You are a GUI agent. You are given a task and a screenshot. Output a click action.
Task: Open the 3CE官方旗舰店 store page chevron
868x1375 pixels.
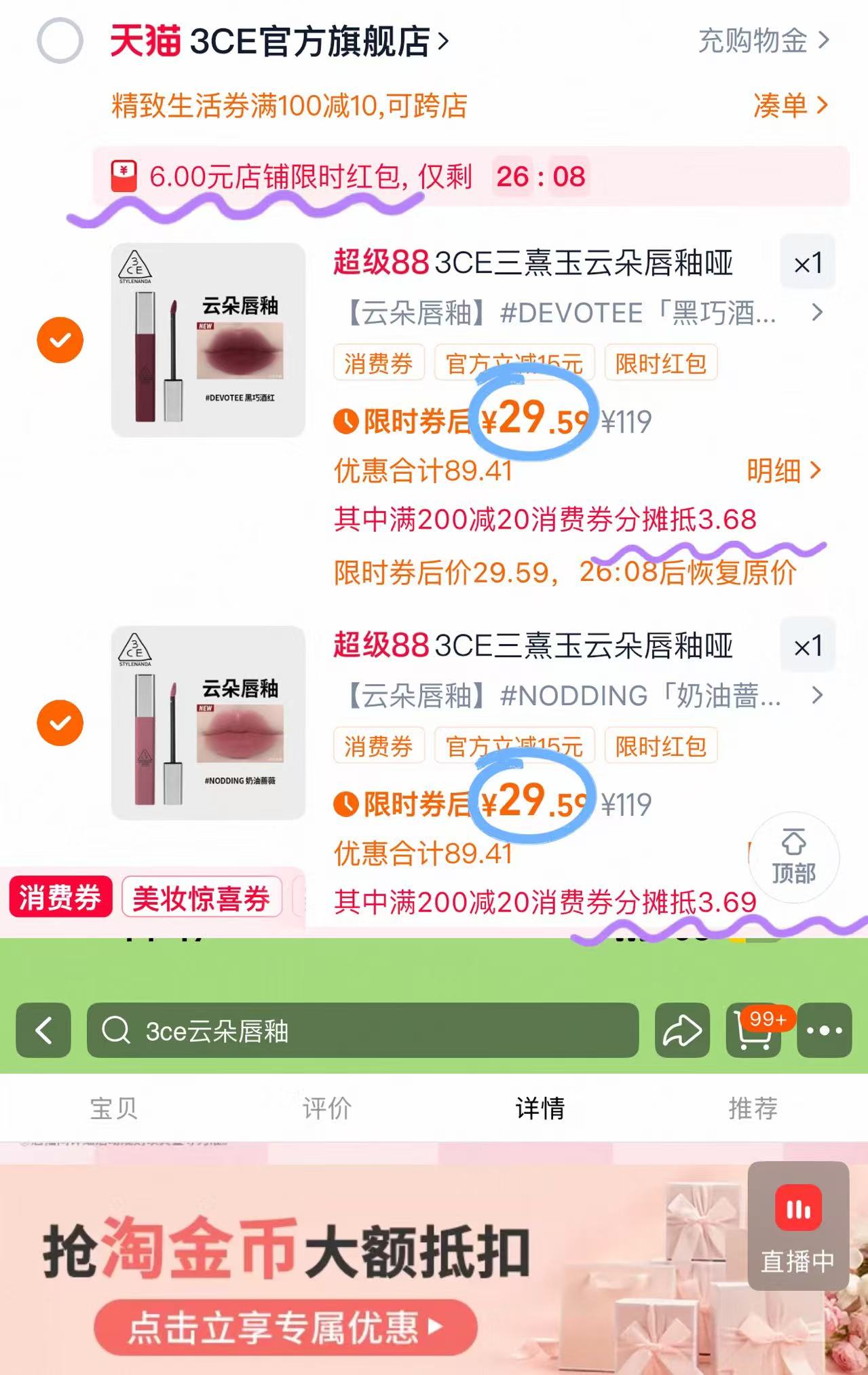point(442,39)
